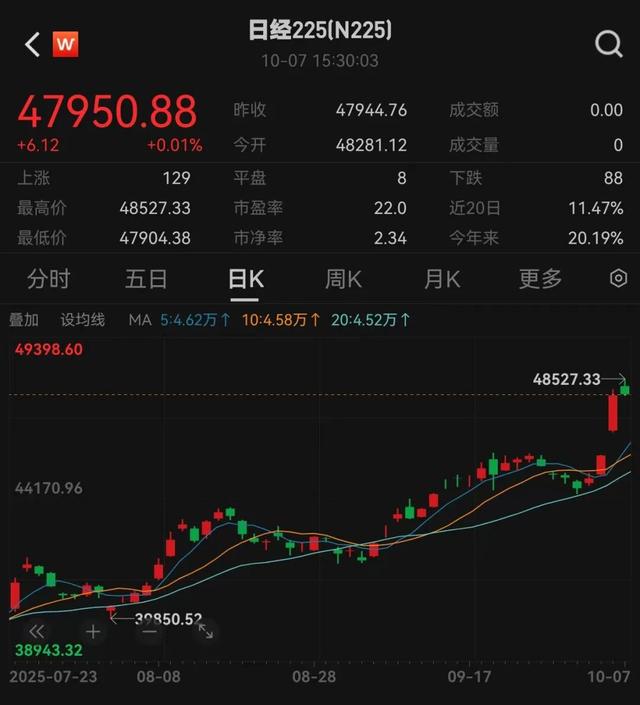The image size is (640, 705).
Task: Expand the chart to full screen
Action: tap(205, 631)
